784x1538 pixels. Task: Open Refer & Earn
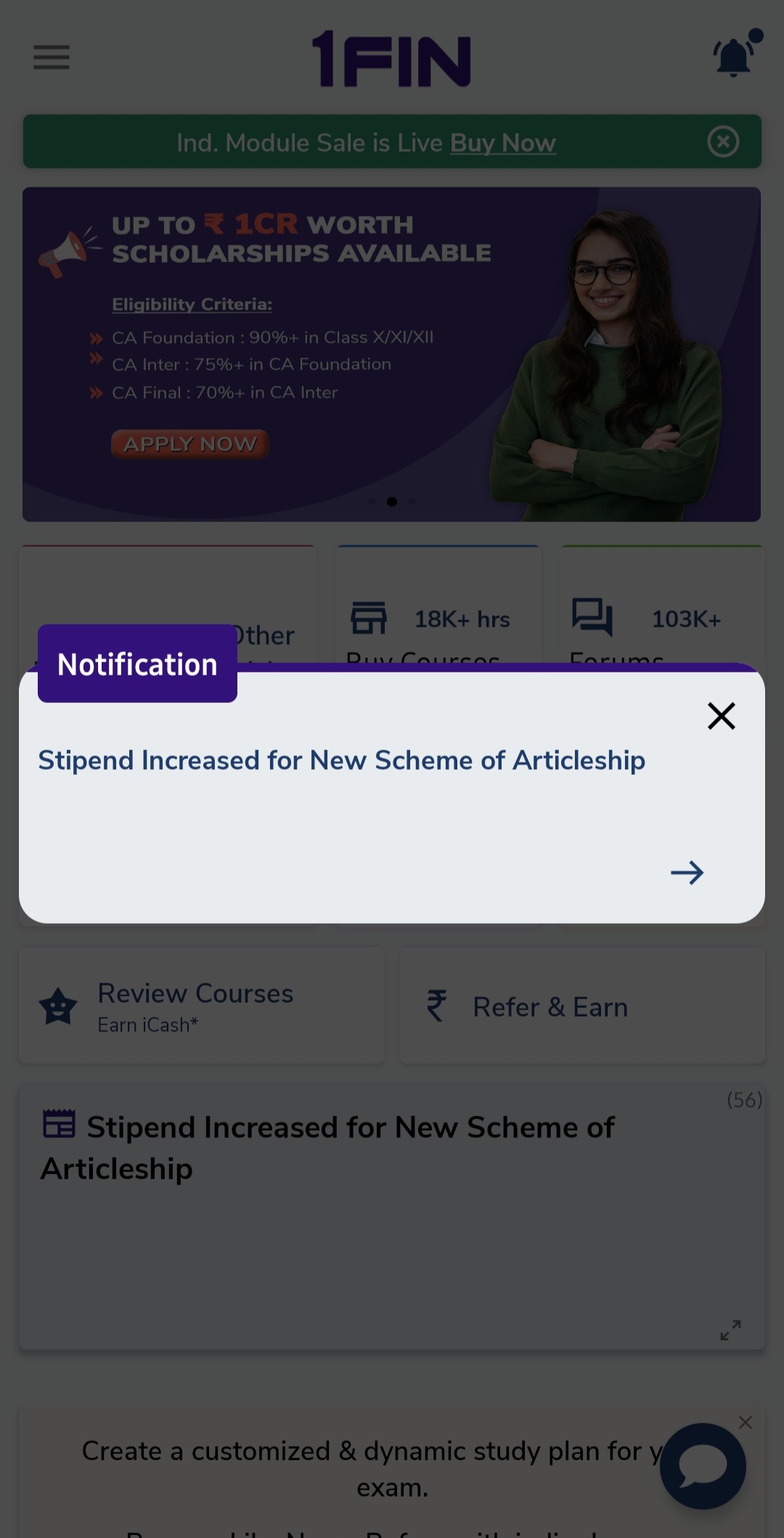tap(582, 1006)
